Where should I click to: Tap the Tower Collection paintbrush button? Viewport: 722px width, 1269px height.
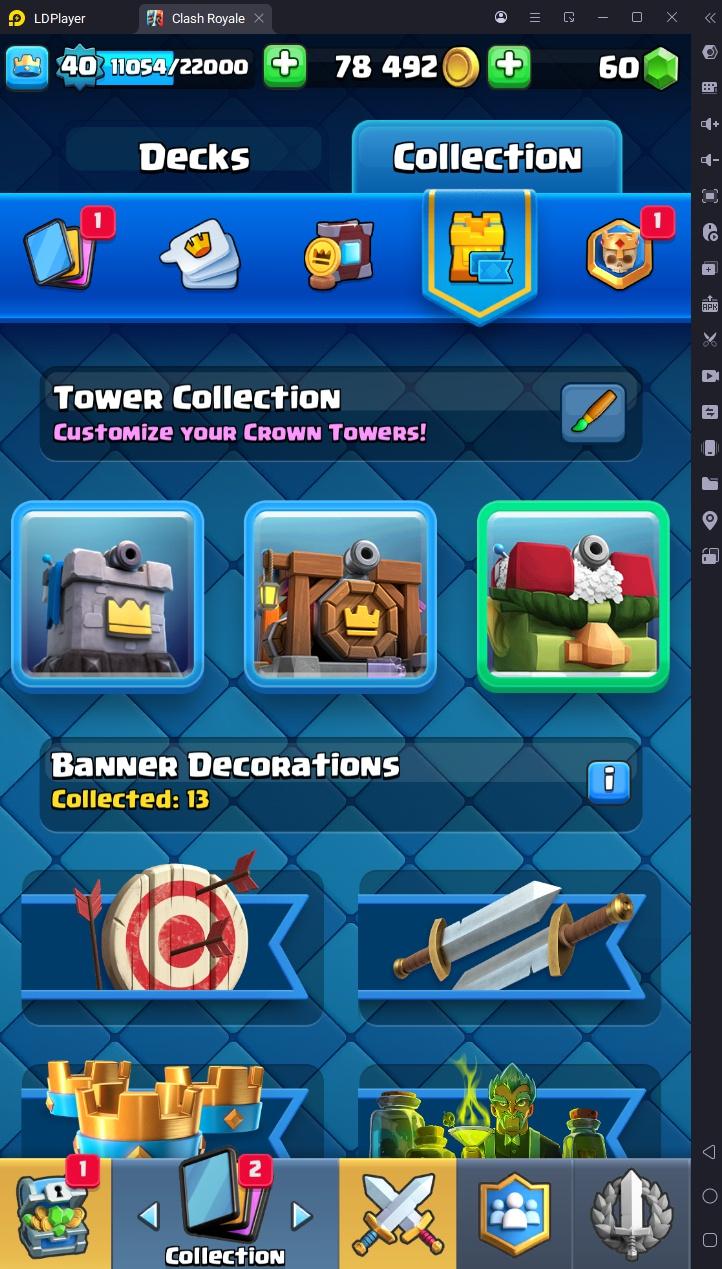[x=593, y=412]
